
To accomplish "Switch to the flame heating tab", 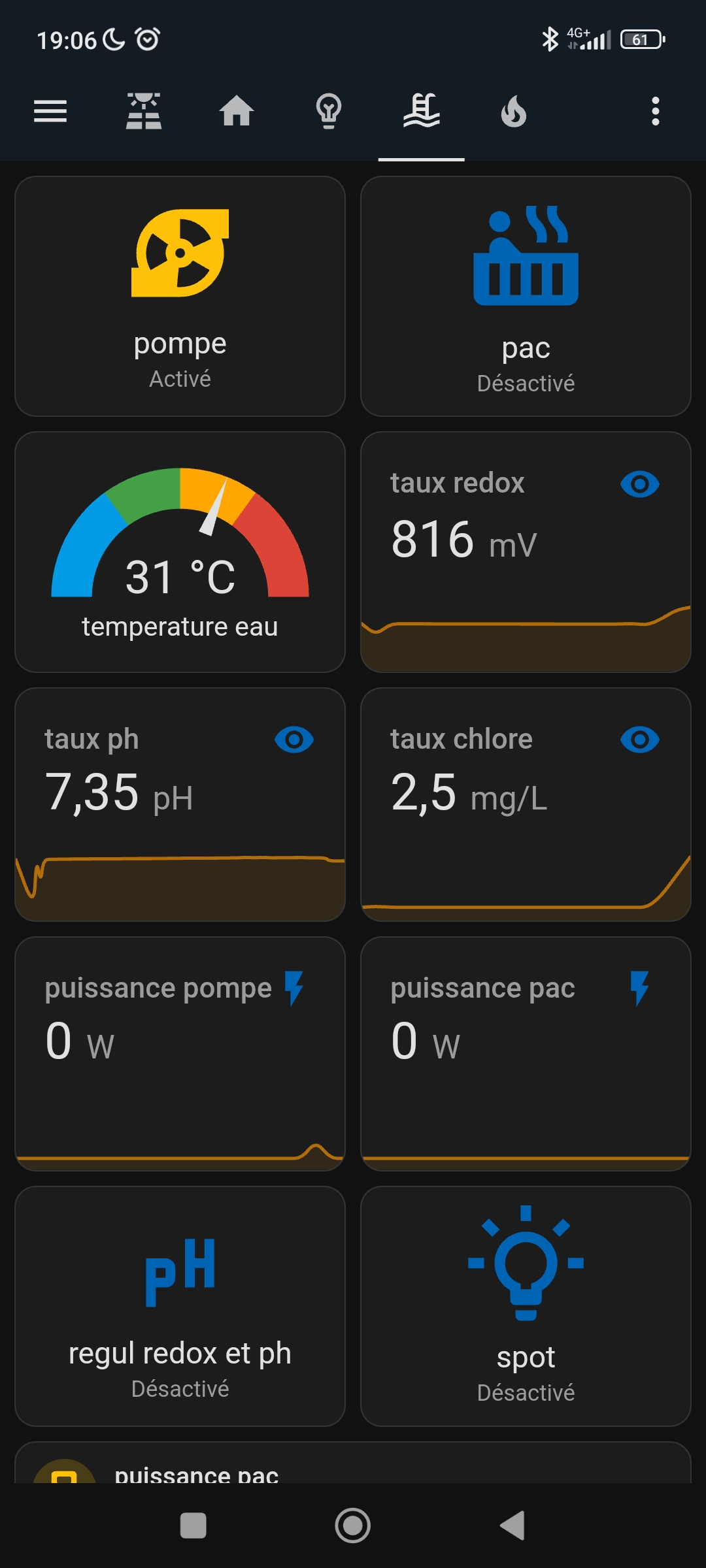I will coord(514,111).
